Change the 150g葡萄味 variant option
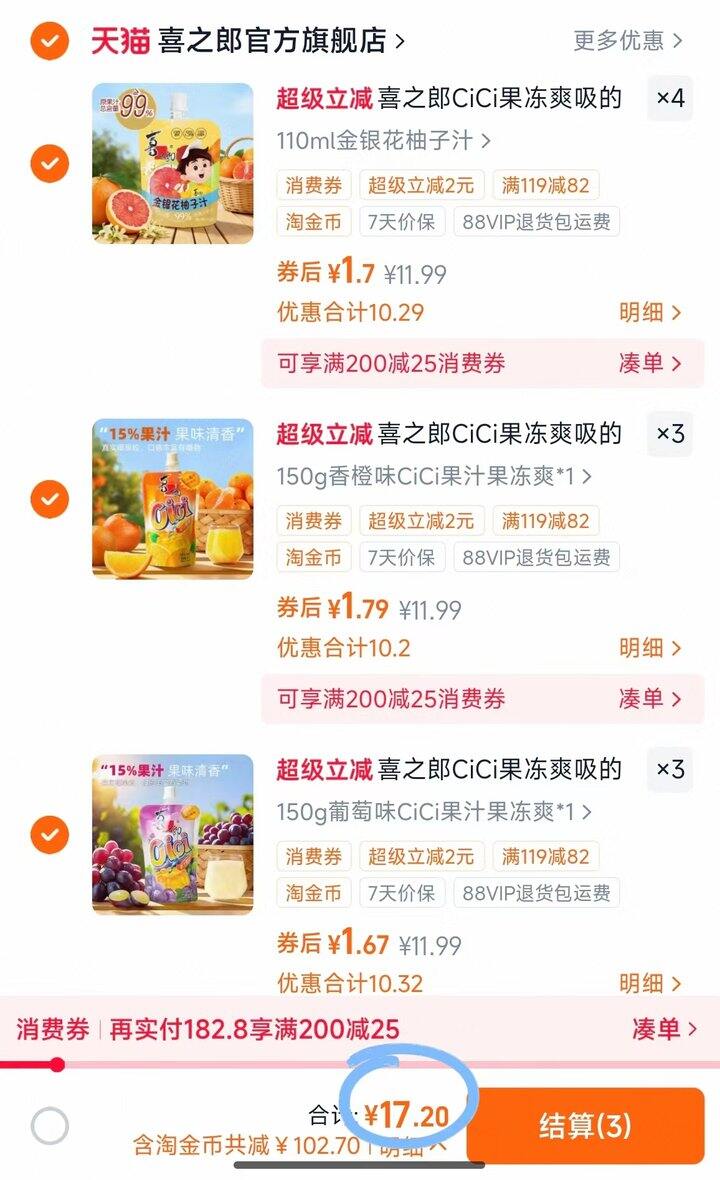 [x=434, y=812]
